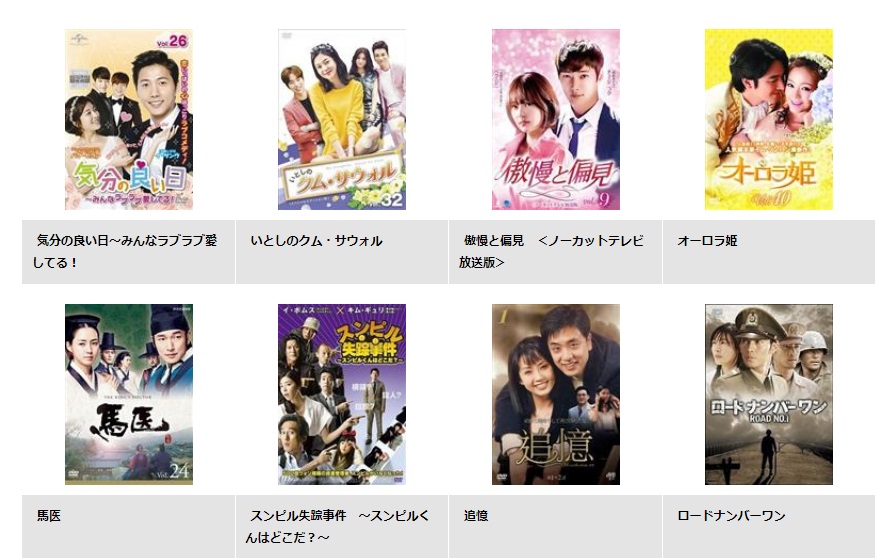View the オーロラ姫 DVD cover
This screenshot has height=558, width=877.
tap(768, 119)
